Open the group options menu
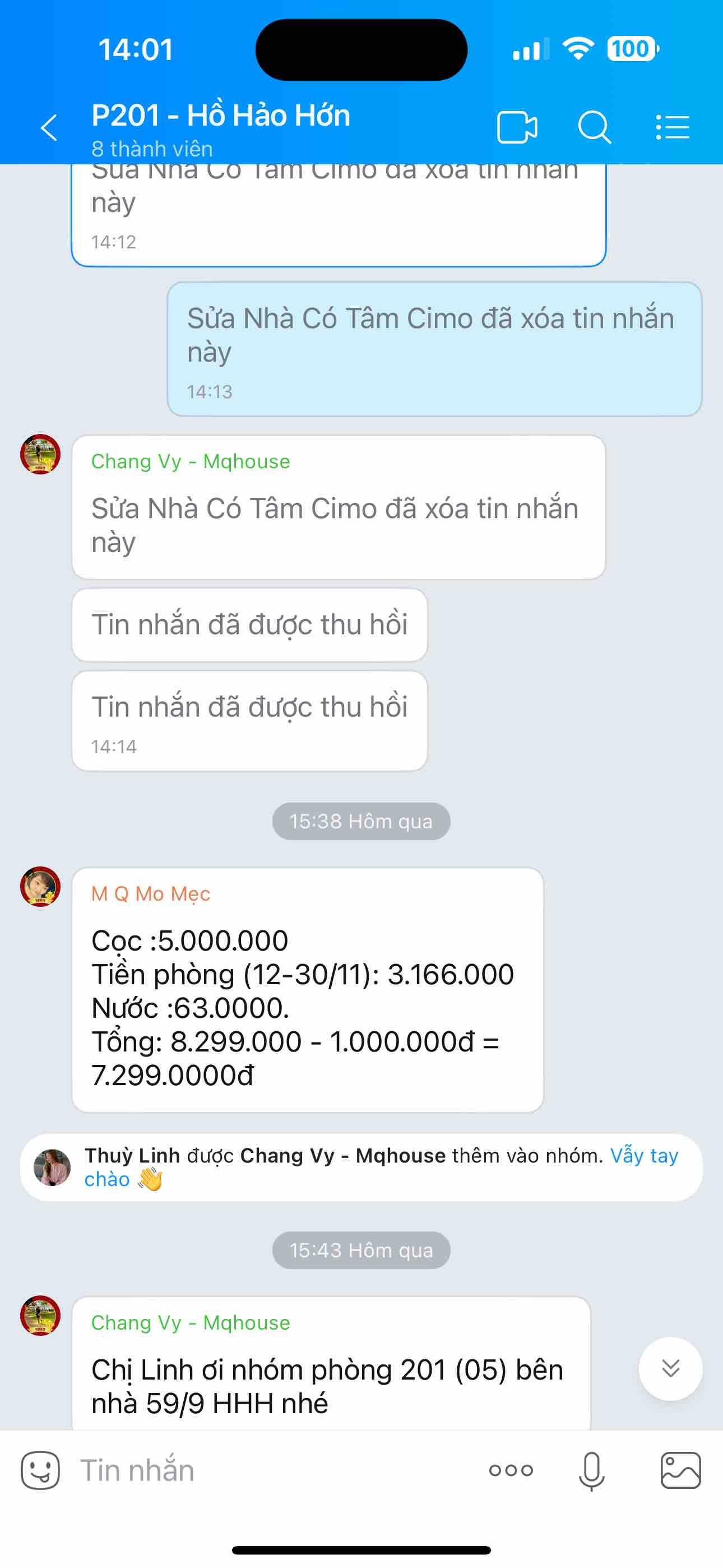The height and width of the screenshot is (1568, 723). (673, 127)
